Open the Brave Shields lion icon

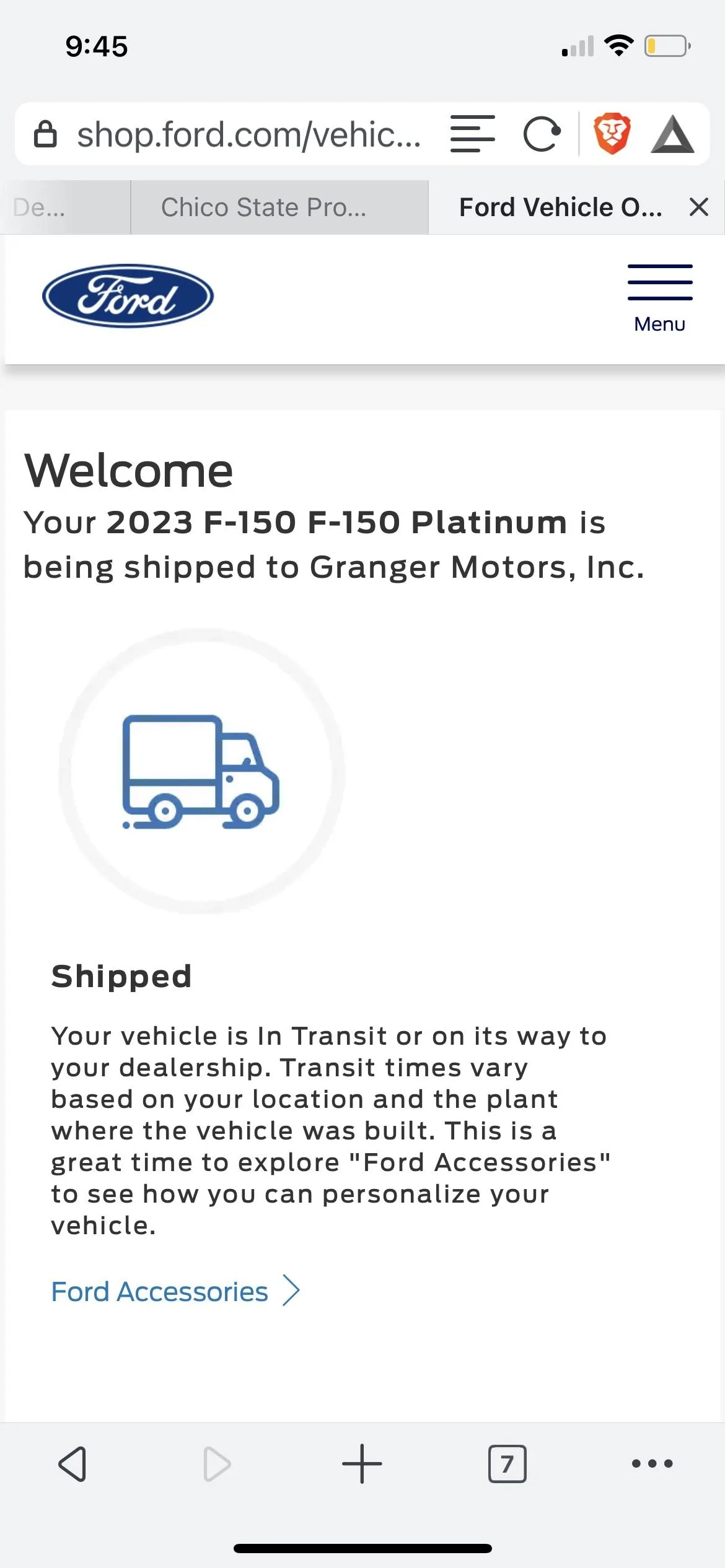point(612,133)
